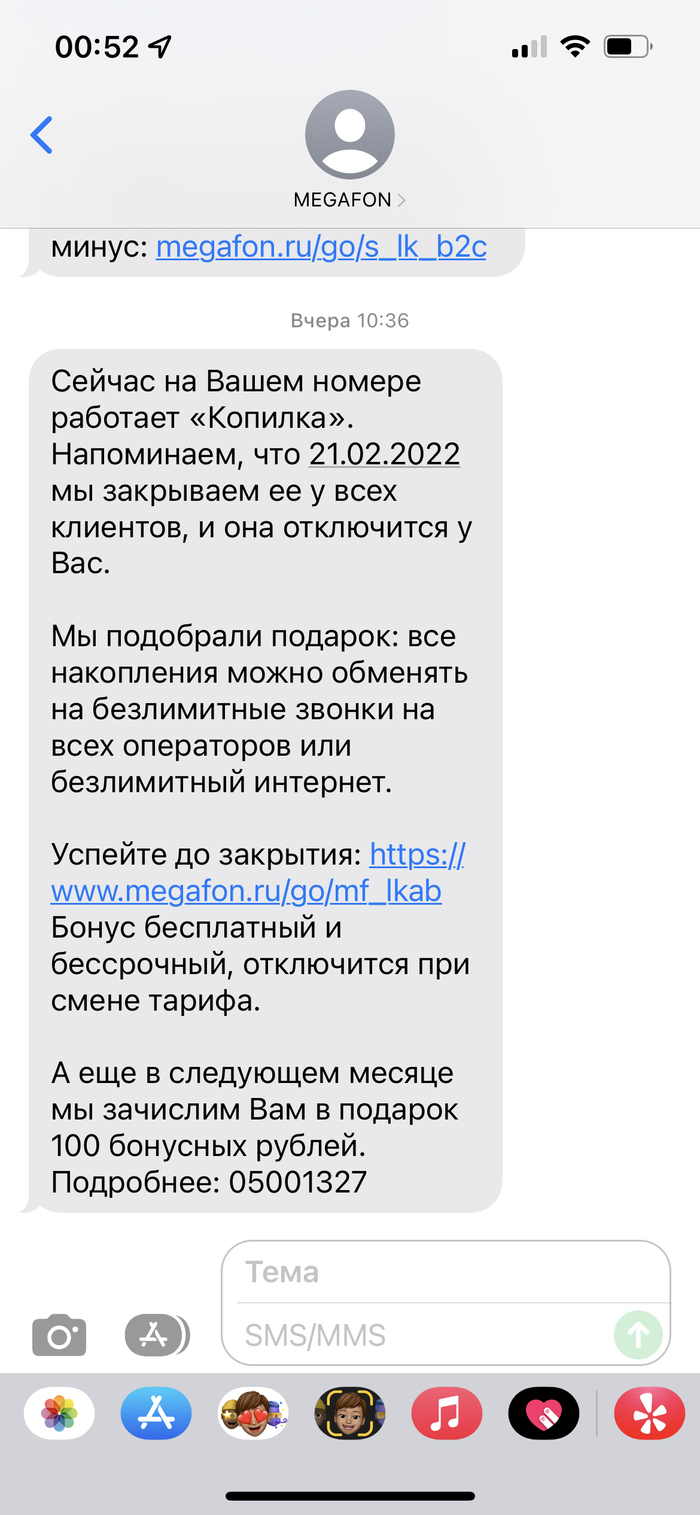
Task: Open the Photos app in the app strip
Action: pos(59,1413)
